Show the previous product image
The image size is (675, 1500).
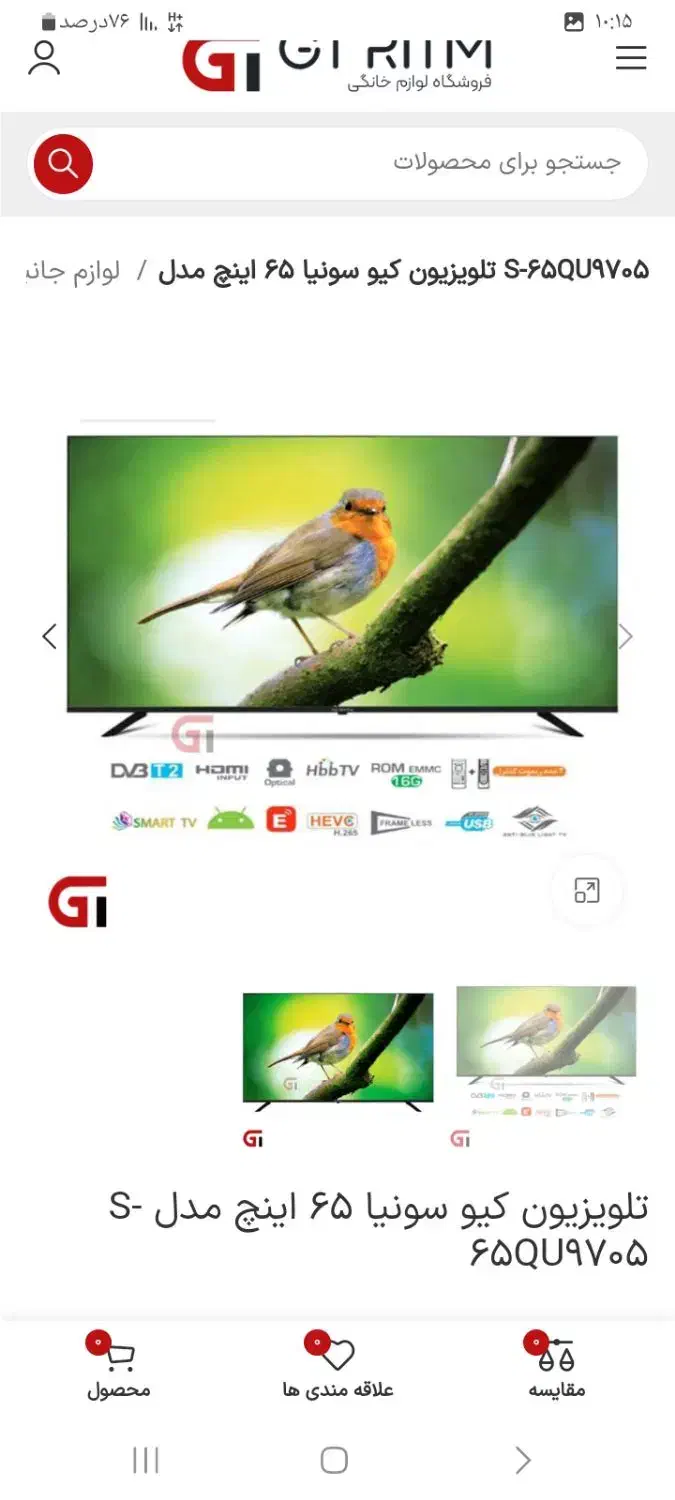(49, 636)
